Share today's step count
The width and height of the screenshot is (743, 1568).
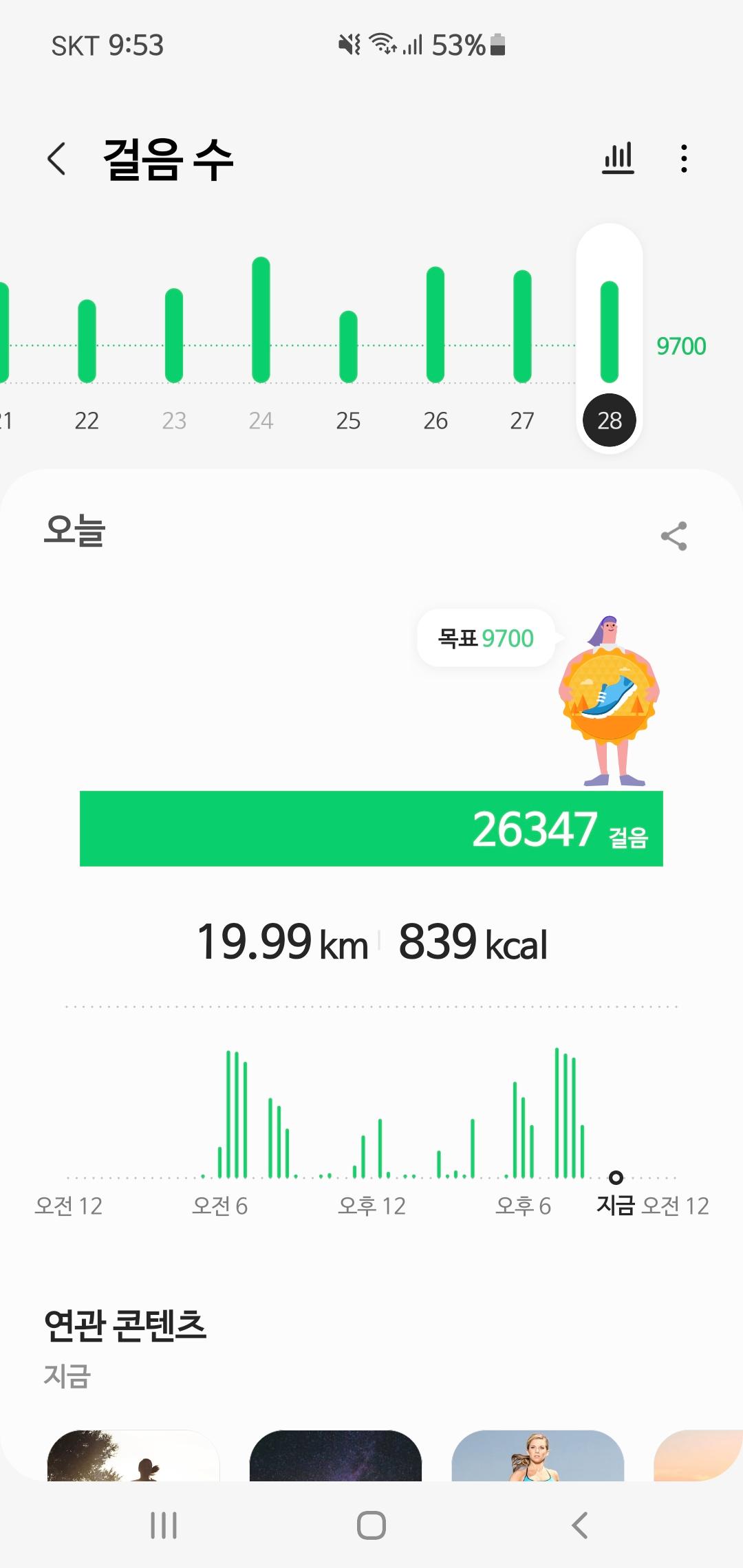click(674, 536)
